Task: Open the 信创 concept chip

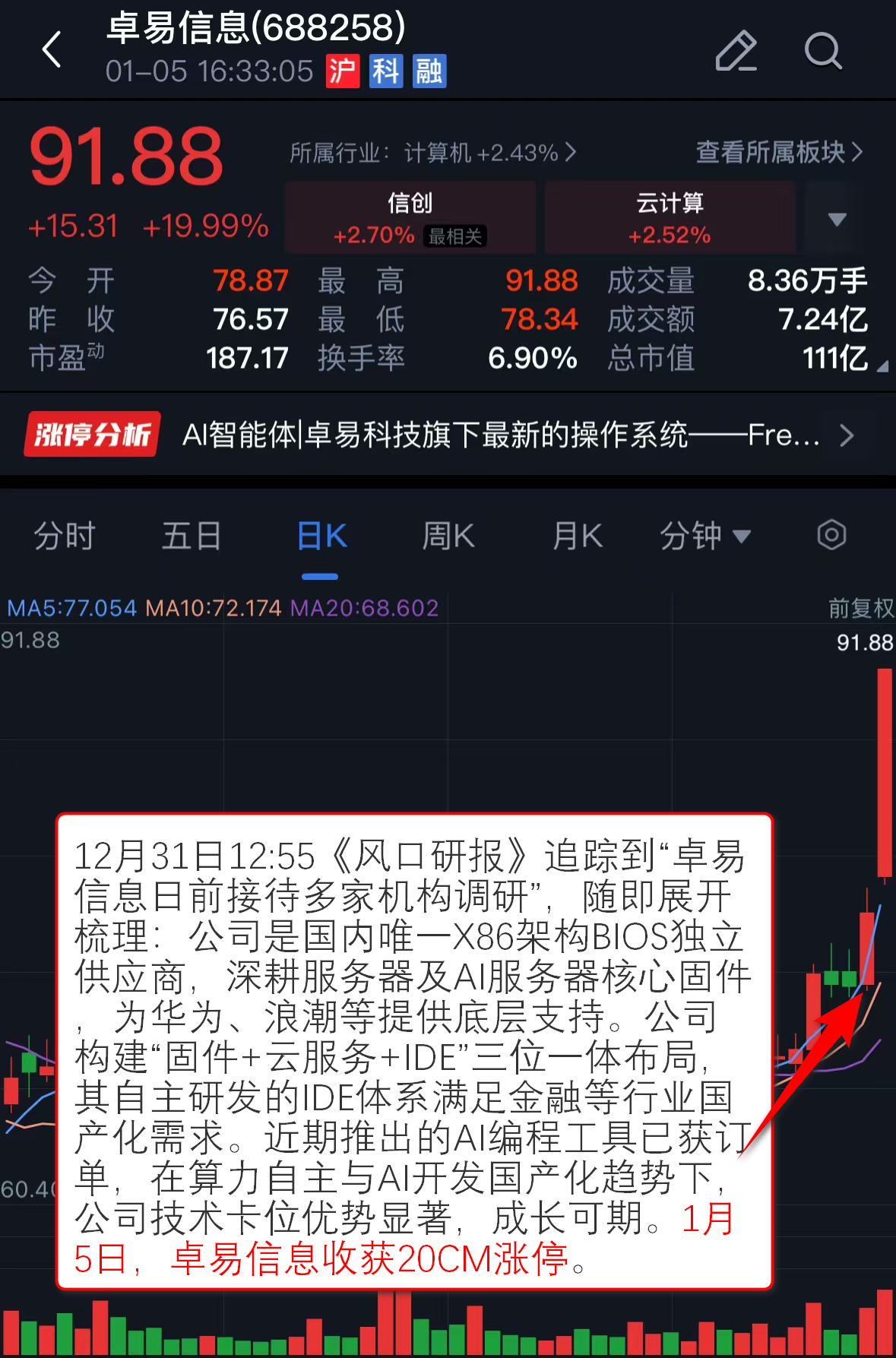Action: (410, 217)
